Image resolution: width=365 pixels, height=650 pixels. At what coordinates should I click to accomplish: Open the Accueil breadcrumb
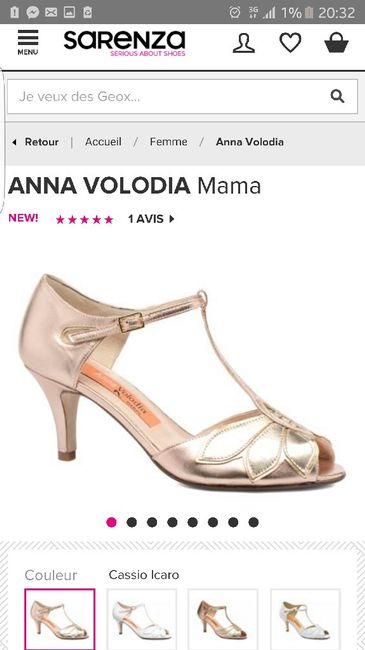click(x=103, y=142)
